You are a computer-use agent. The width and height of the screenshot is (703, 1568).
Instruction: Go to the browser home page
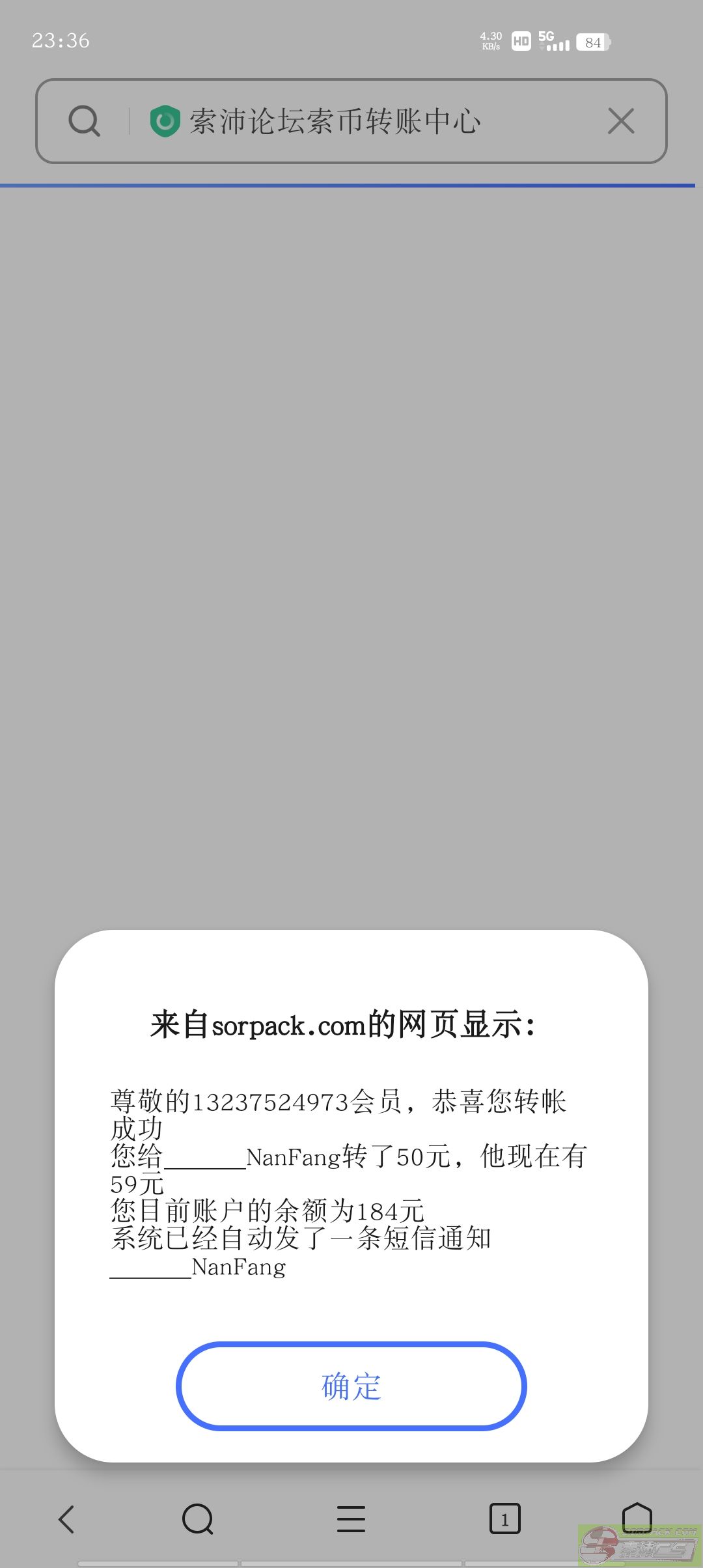(x=637, y=1517)
